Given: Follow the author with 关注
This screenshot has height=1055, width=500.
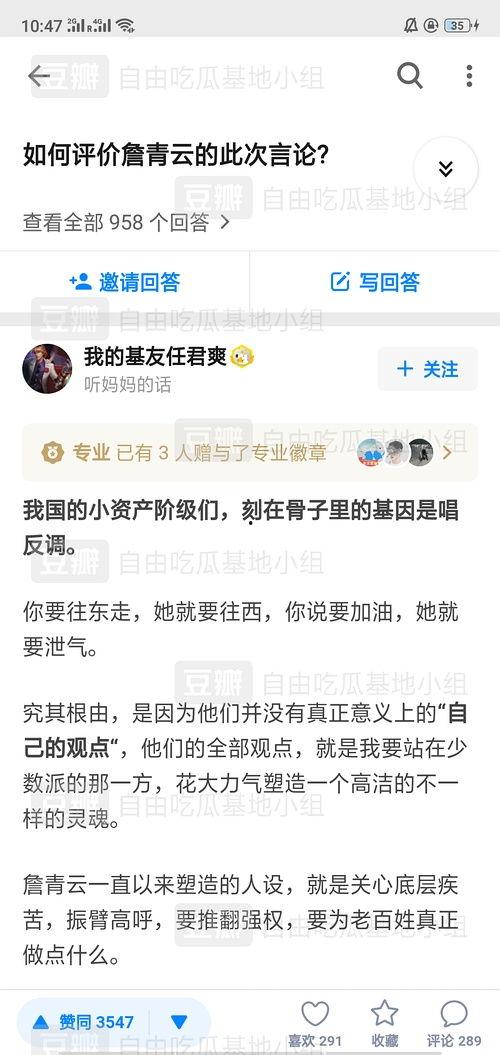Looking at the screenshot, I should point(428,369).
